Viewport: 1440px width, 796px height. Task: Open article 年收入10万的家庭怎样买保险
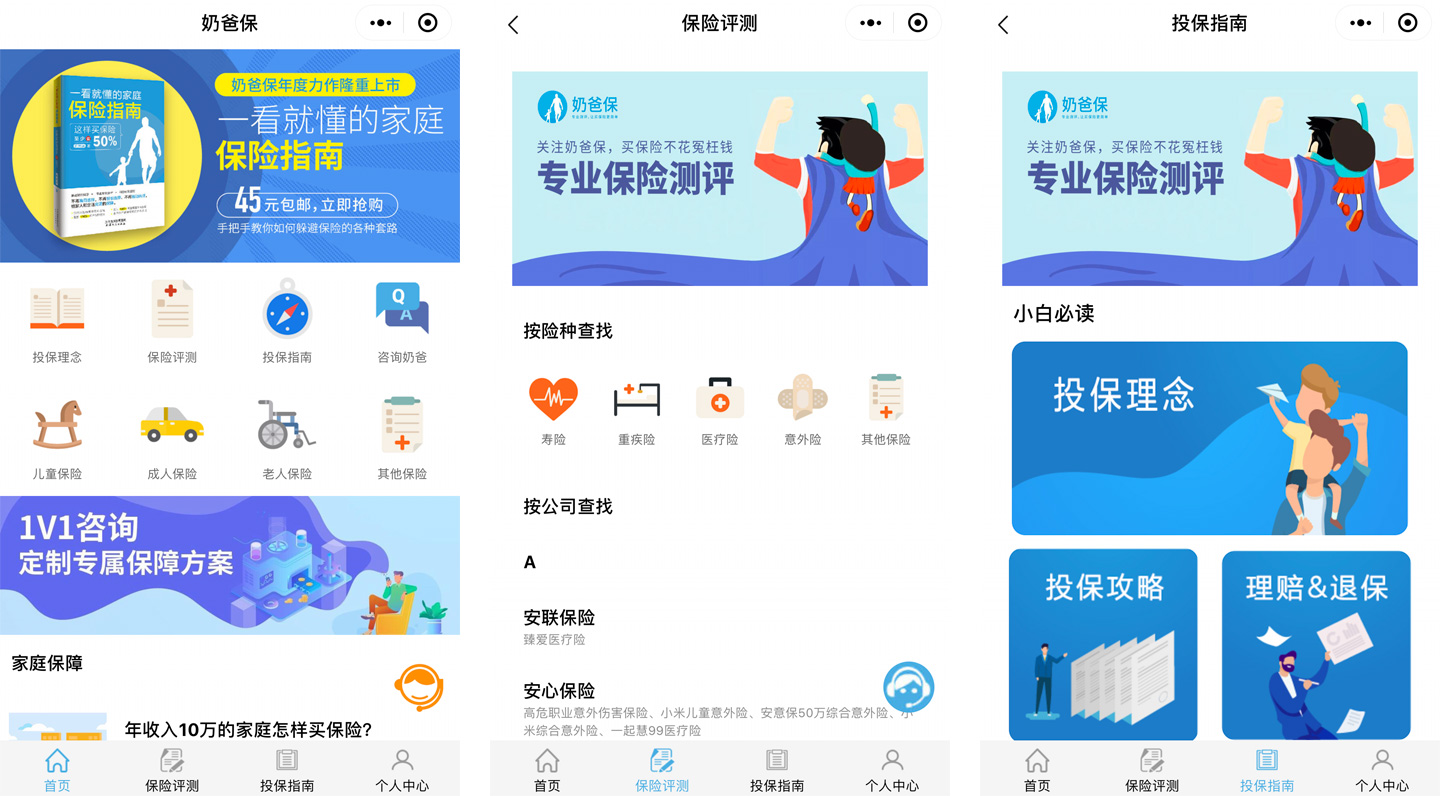[248, 729]
